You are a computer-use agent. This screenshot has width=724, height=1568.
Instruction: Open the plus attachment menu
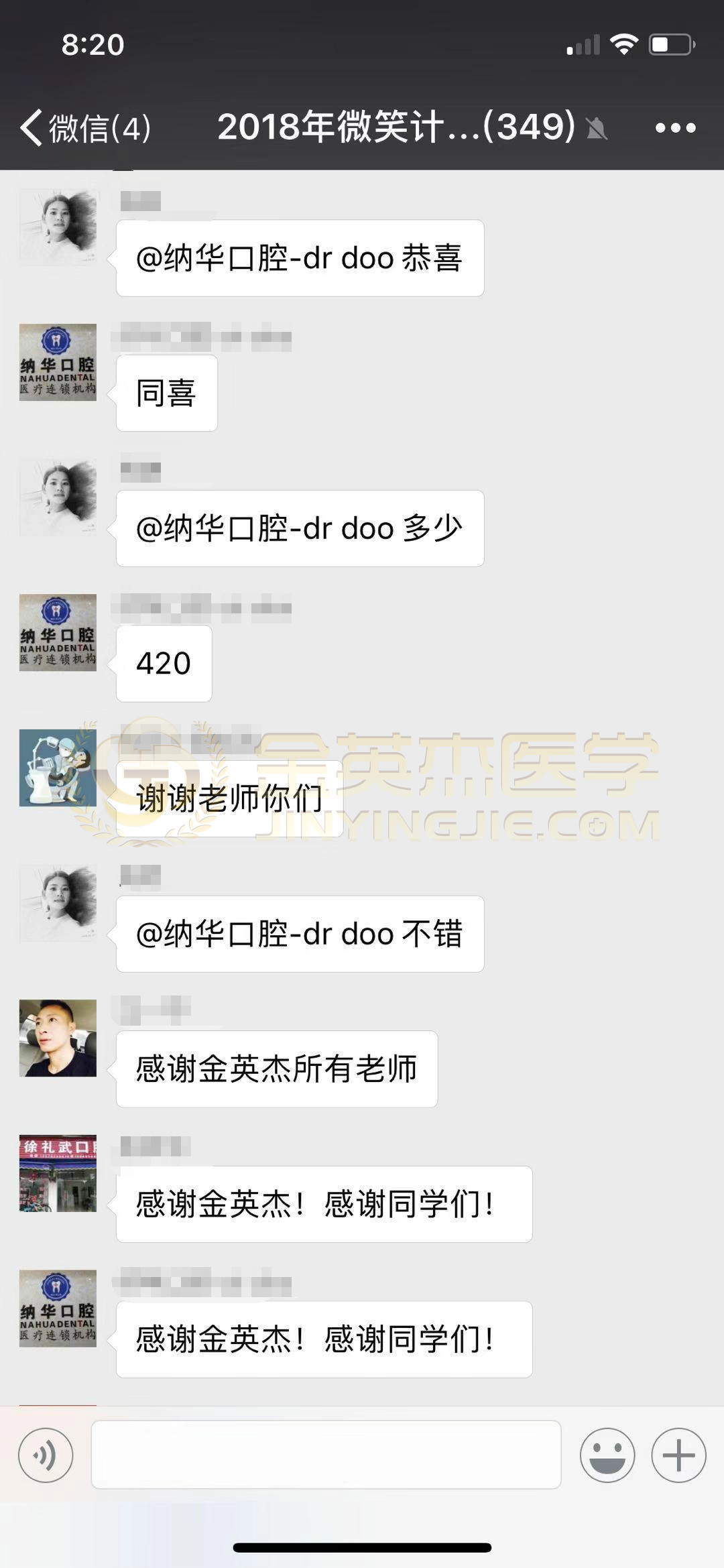click(678, 1455)
